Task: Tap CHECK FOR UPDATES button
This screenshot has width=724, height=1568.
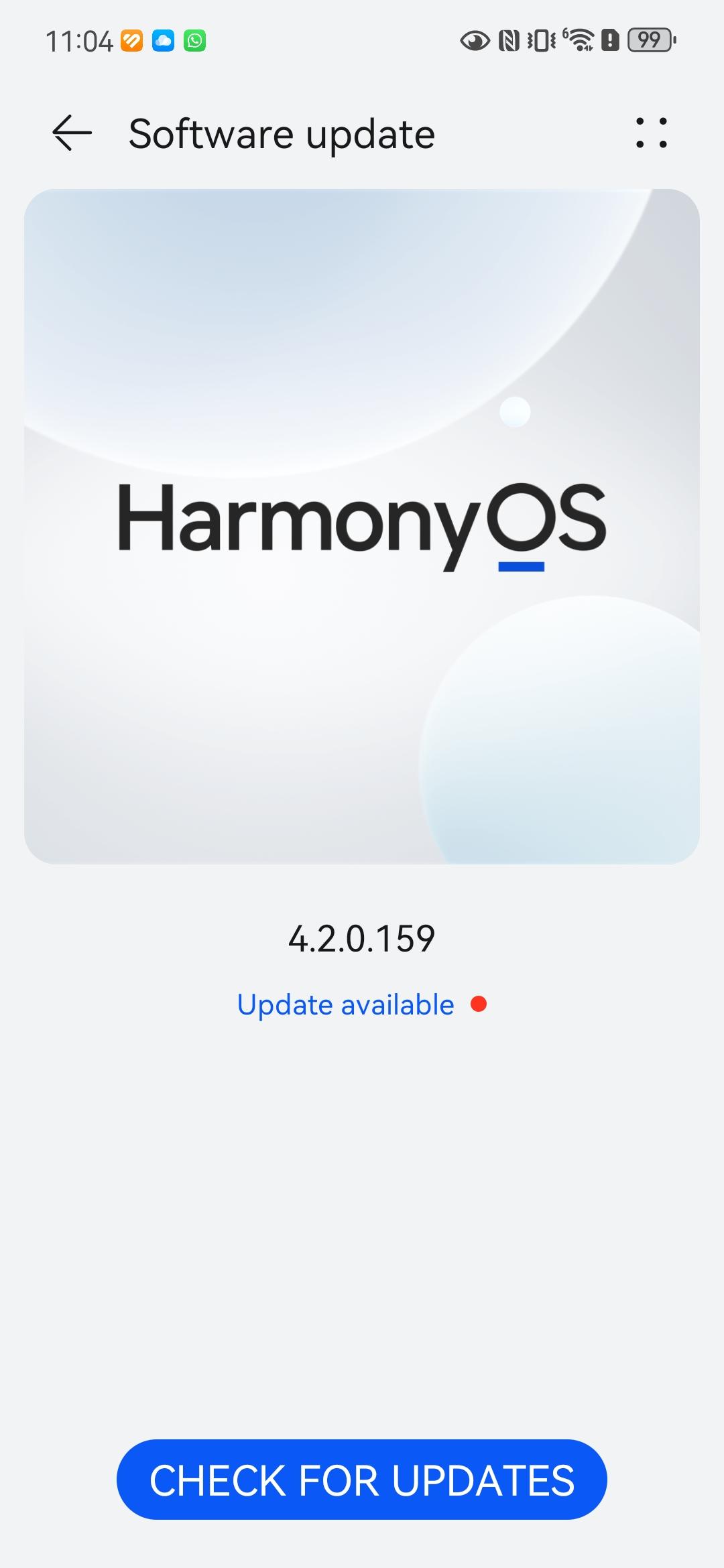Action: coord(362,1480)
